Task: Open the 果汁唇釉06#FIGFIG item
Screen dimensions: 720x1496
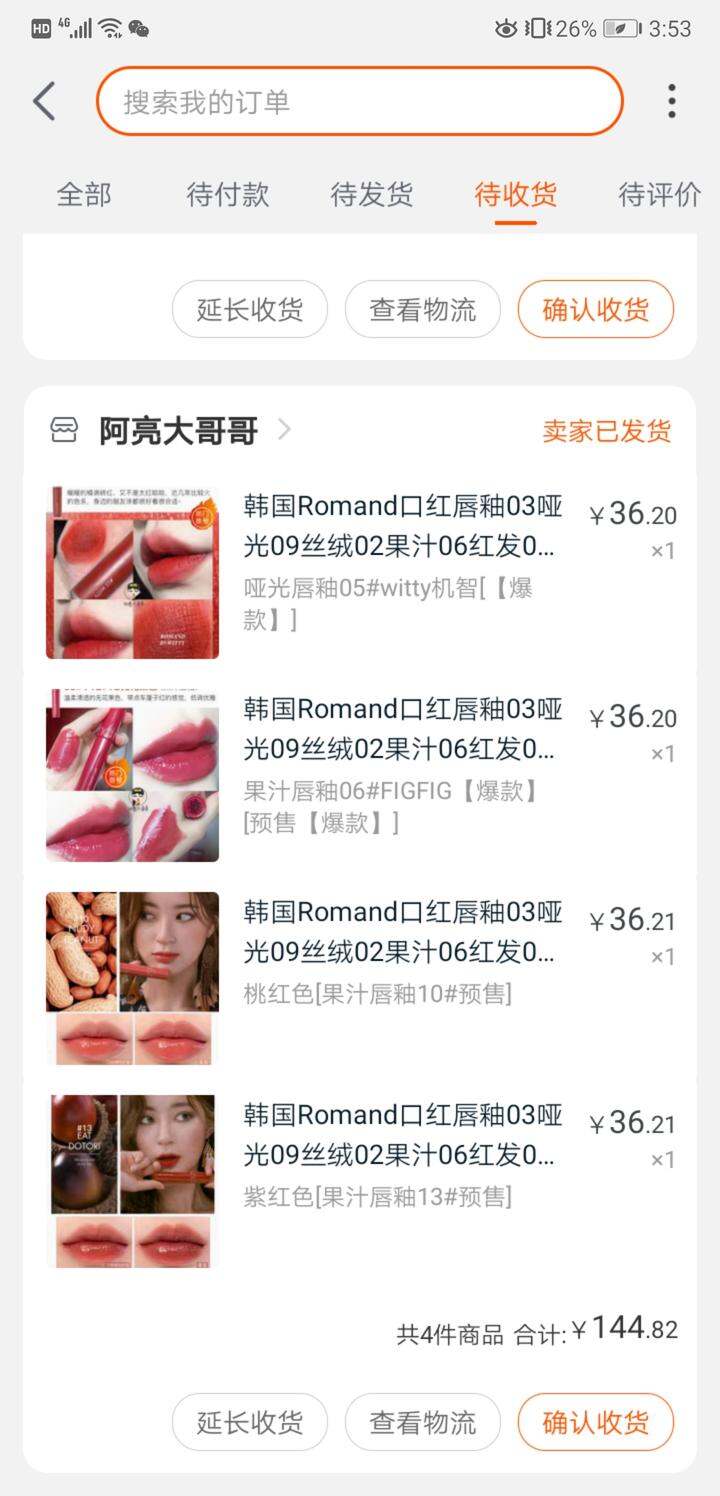Action: coord(360,775)
